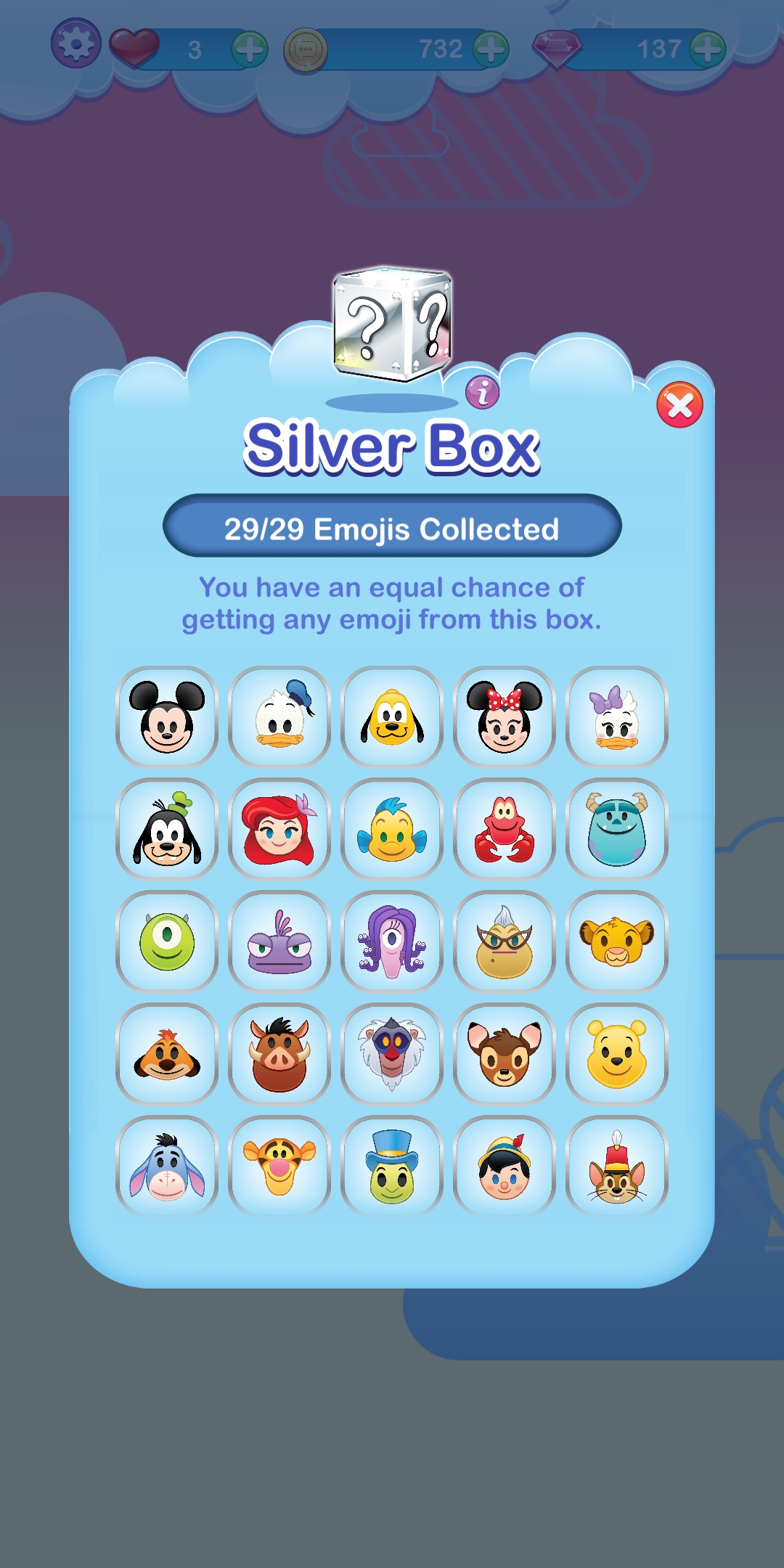Select the Winnie the Pooh emoji

pyautogui.click(x=616, y=1053)
